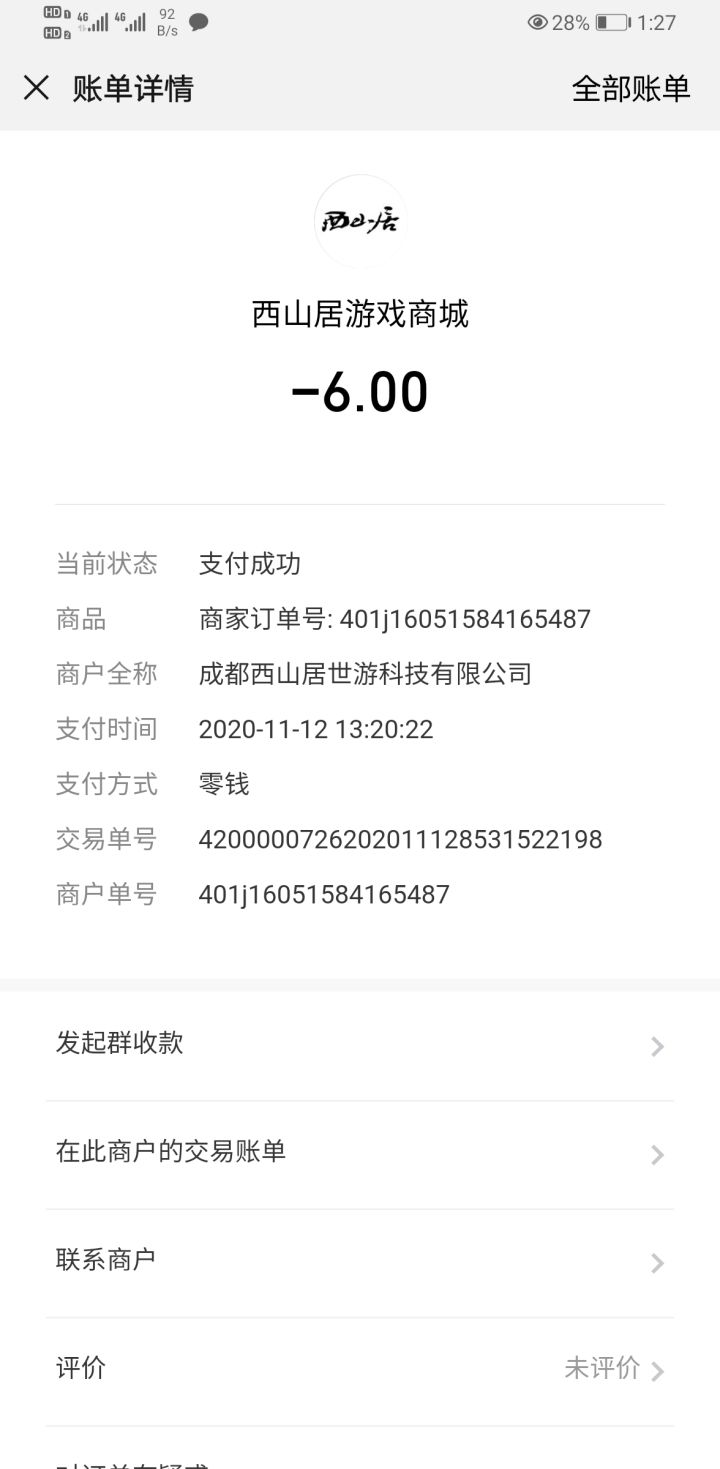Viewport: 720px width, 1469px height.
Task: Open 全部账单 in the top bar
Action: 630,88
